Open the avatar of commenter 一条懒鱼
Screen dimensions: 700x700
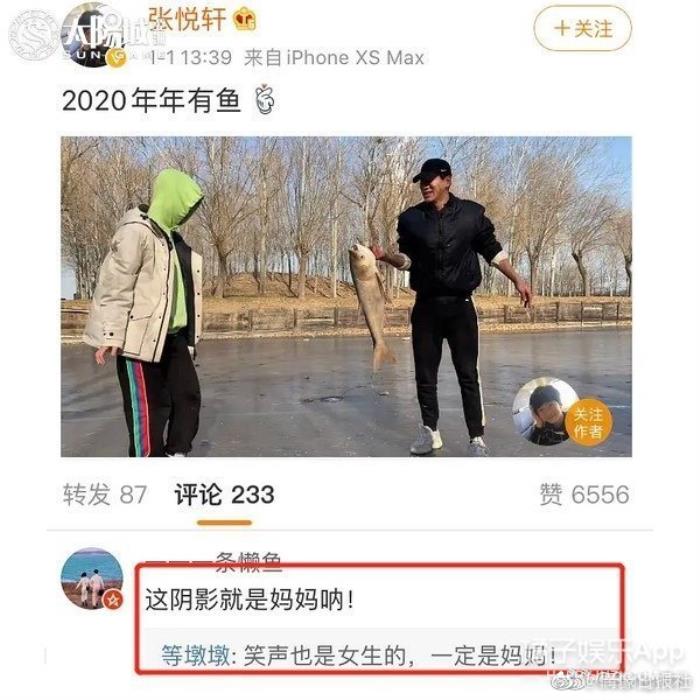click(92, 579)
